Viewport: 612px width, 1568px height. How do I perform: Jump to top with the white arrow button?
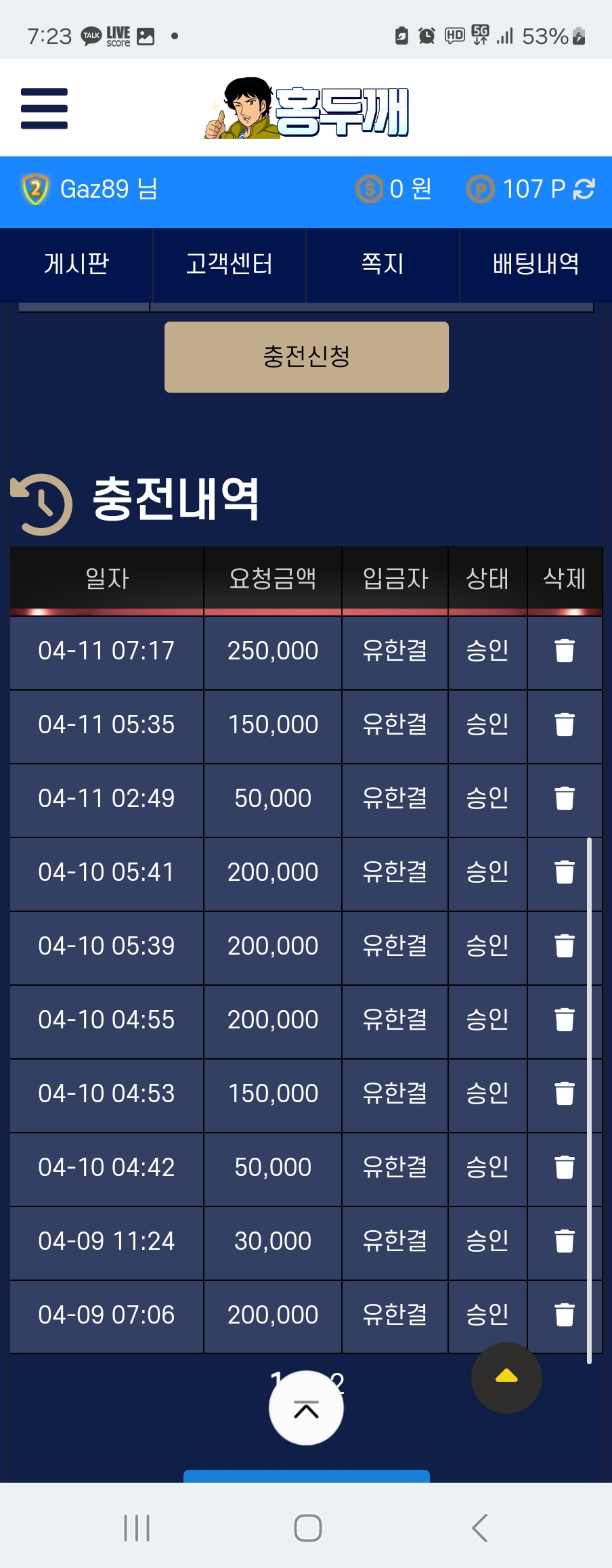(x=306, y=1408)
